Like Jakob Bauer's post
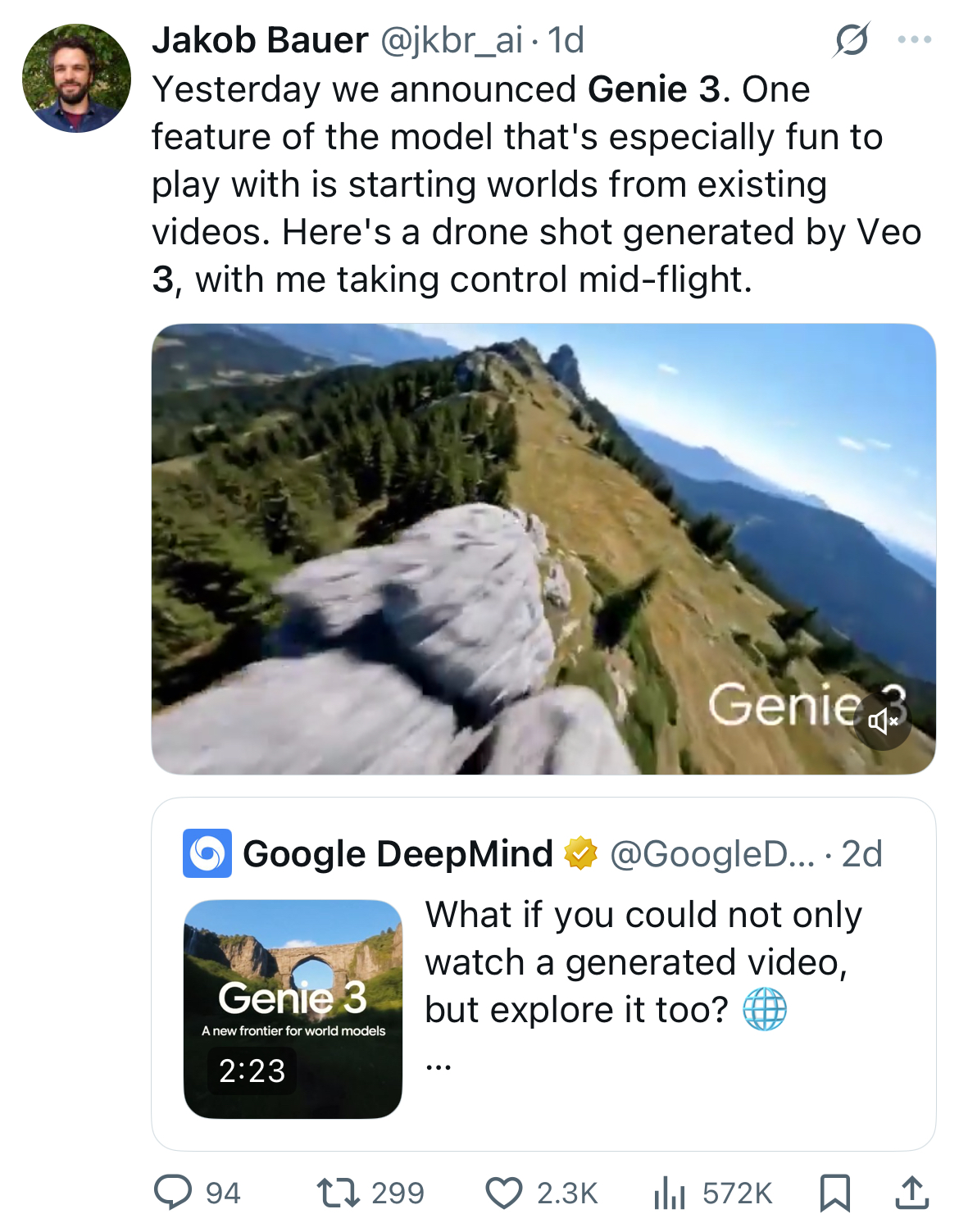Viewport: 959px width, 1232px height. [504, 1193]
